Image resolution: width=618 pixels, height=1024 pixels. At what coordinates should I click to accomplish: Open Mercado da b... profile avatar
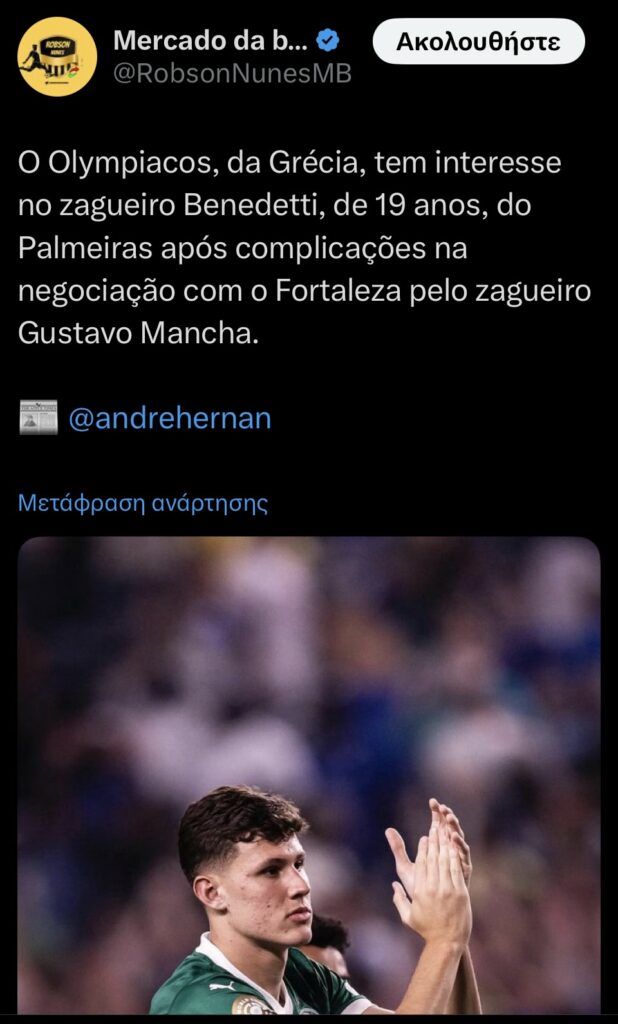click(57, 56)
